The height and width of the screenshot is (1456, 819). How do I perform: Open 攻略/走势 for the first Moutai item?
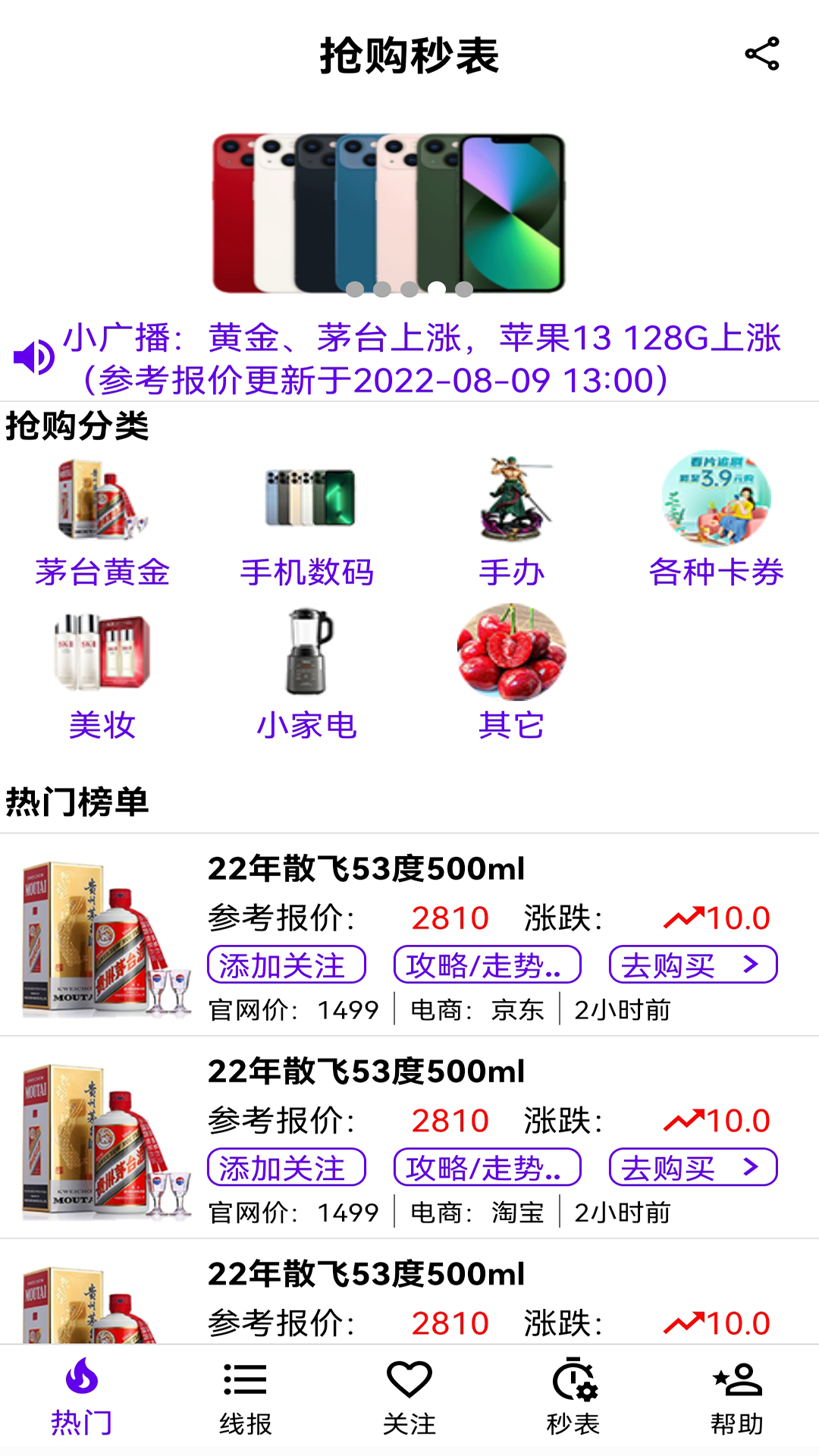click(487, 964)
